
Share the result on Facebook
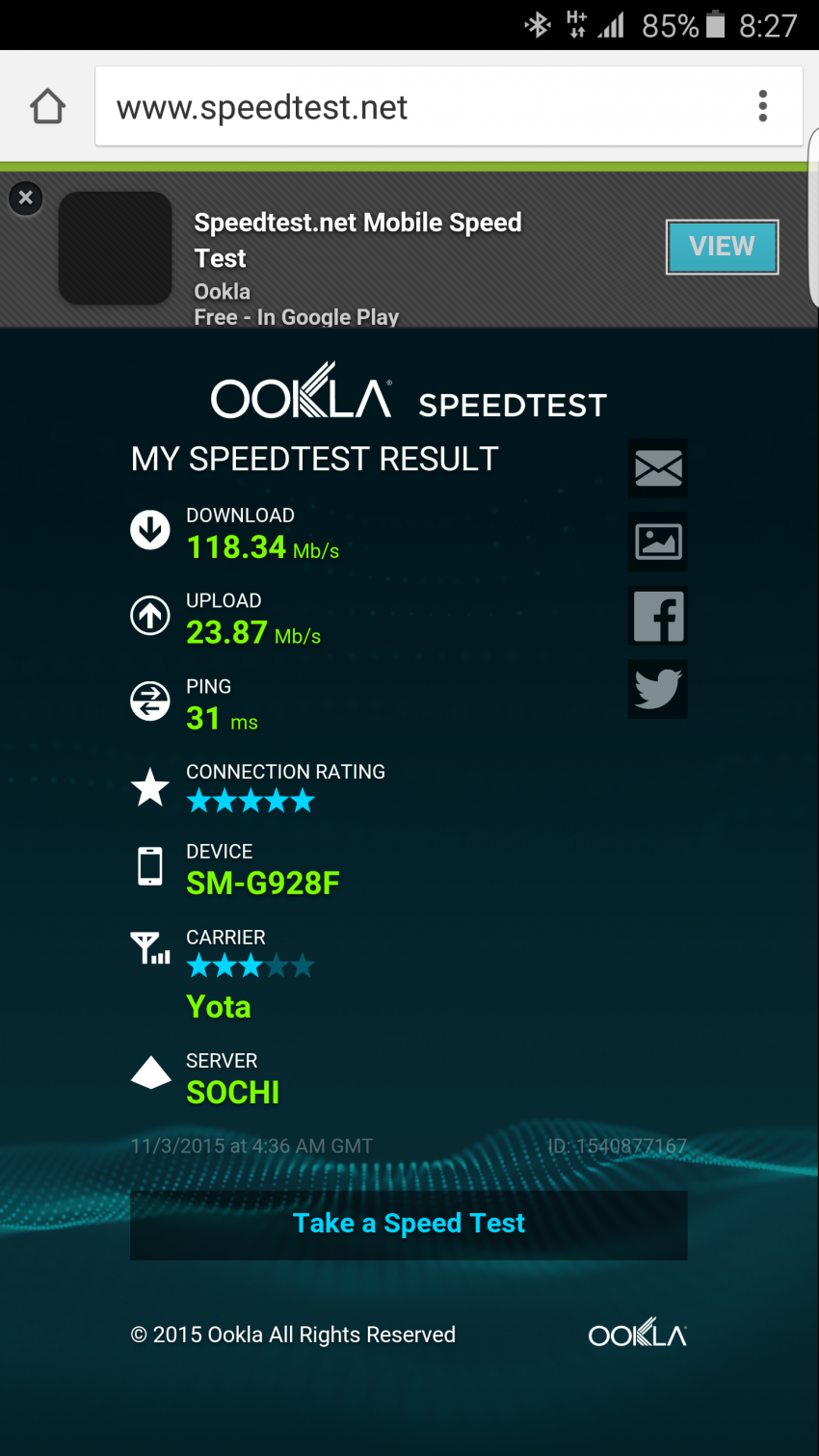658,617
